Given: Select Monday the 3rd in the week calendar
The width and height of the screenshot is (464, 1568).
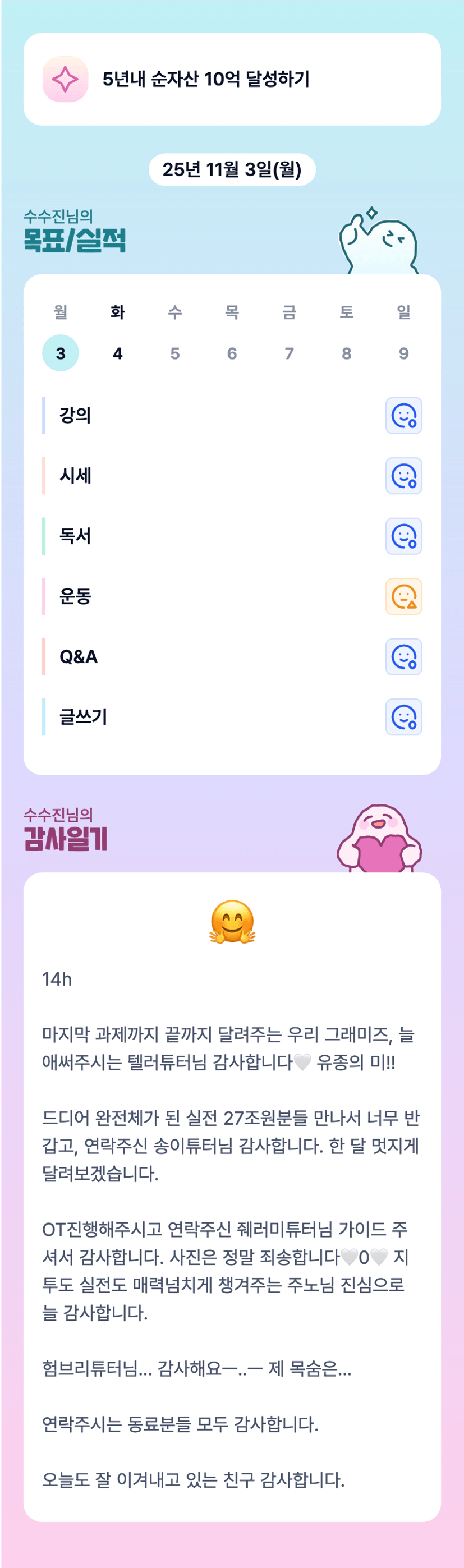Looking at the screenshot, I should [x=60, y=353].
